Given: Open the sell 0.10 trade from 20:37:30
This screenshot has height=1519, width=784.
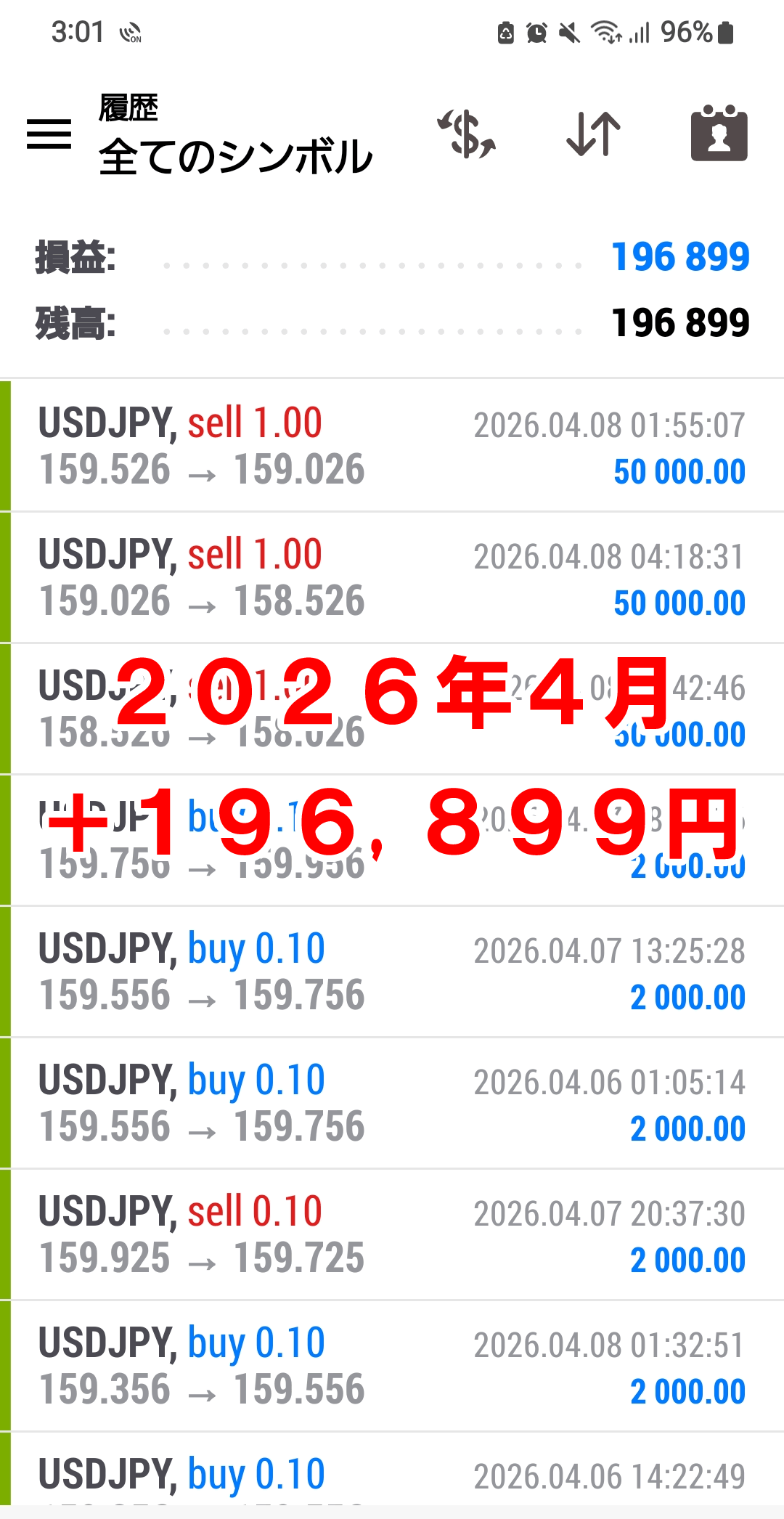Looking at the screenshot, I should [x=392, y=1235].
